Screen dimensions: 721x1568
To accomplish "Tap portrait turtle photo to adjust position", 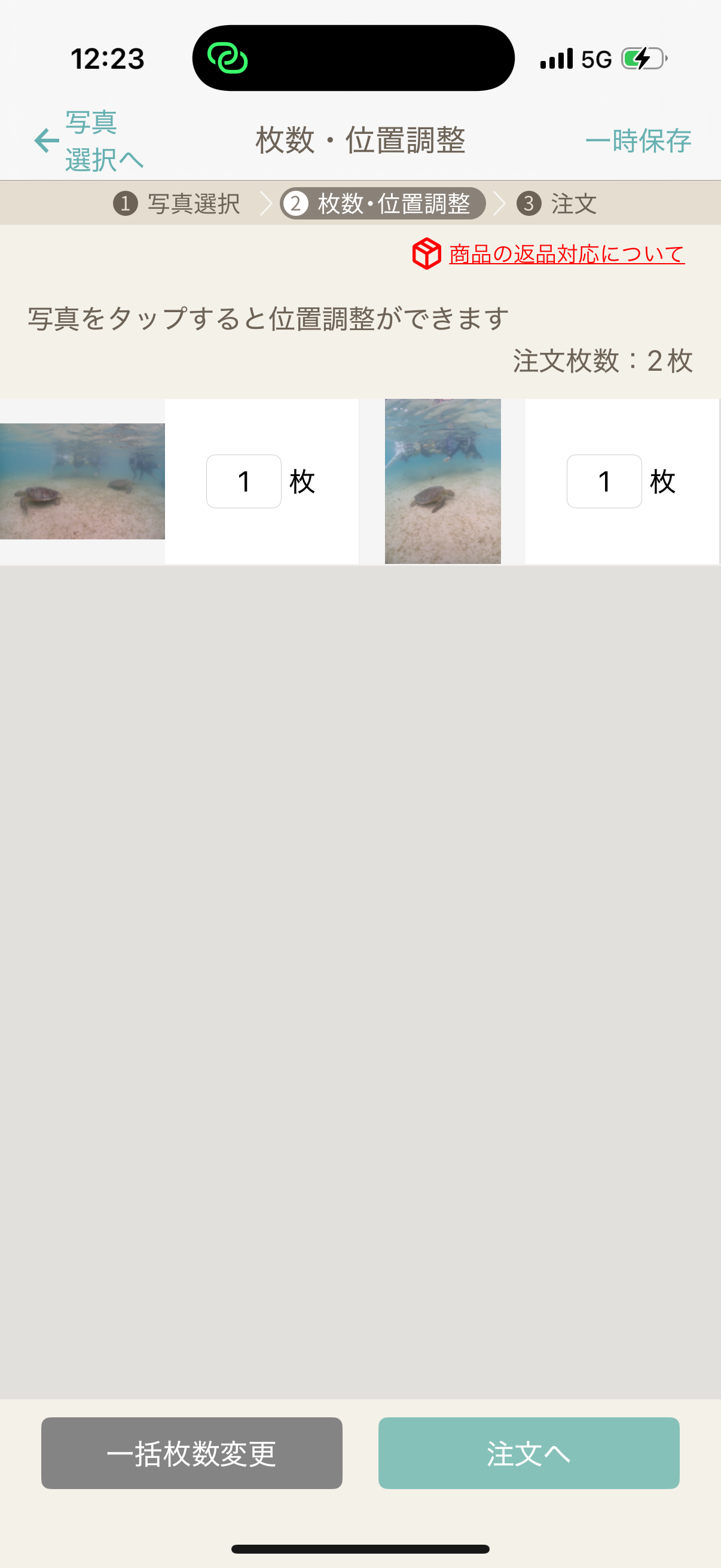I will click(442, 481).
